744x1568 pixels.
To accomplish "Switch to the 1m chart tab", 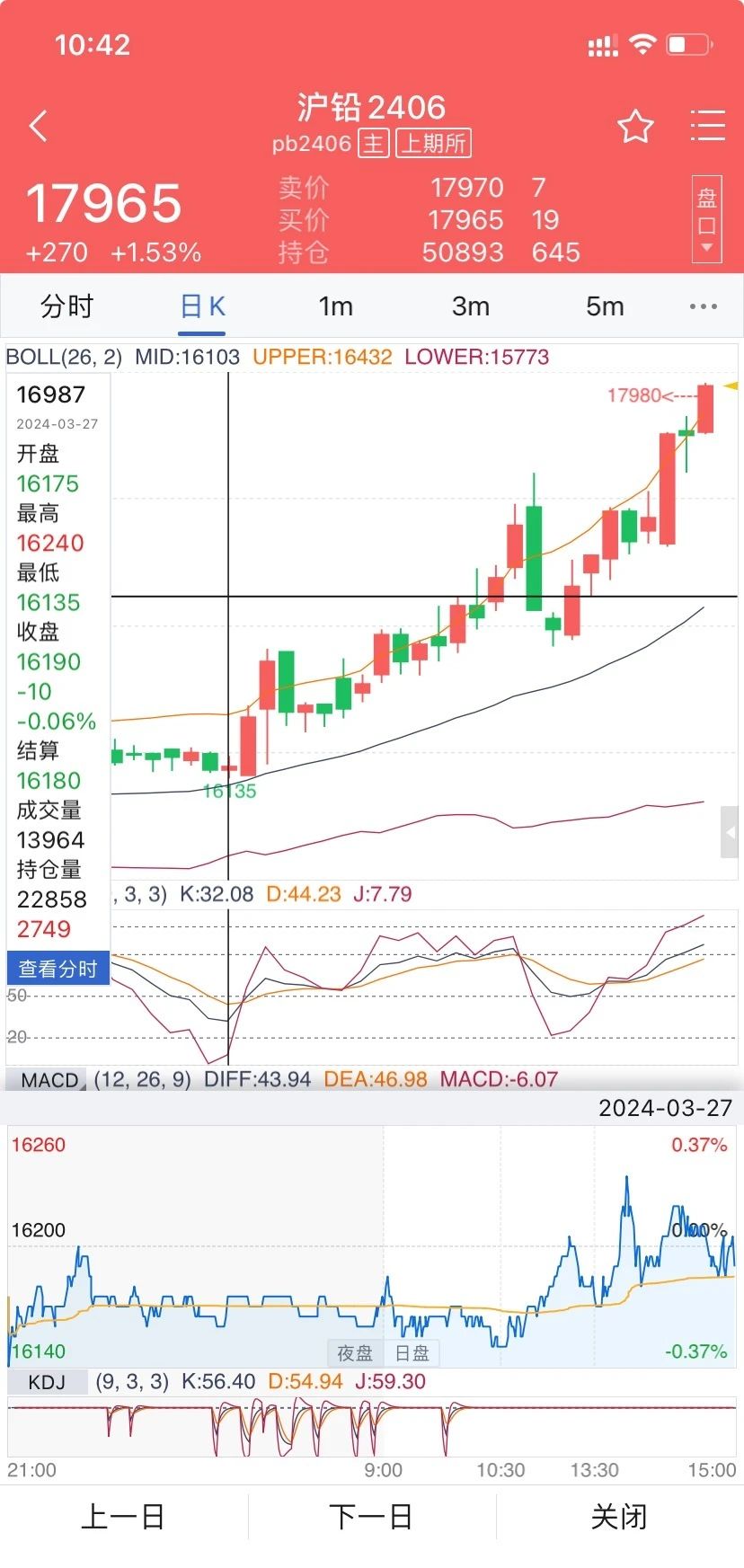I will click(336, 306).
